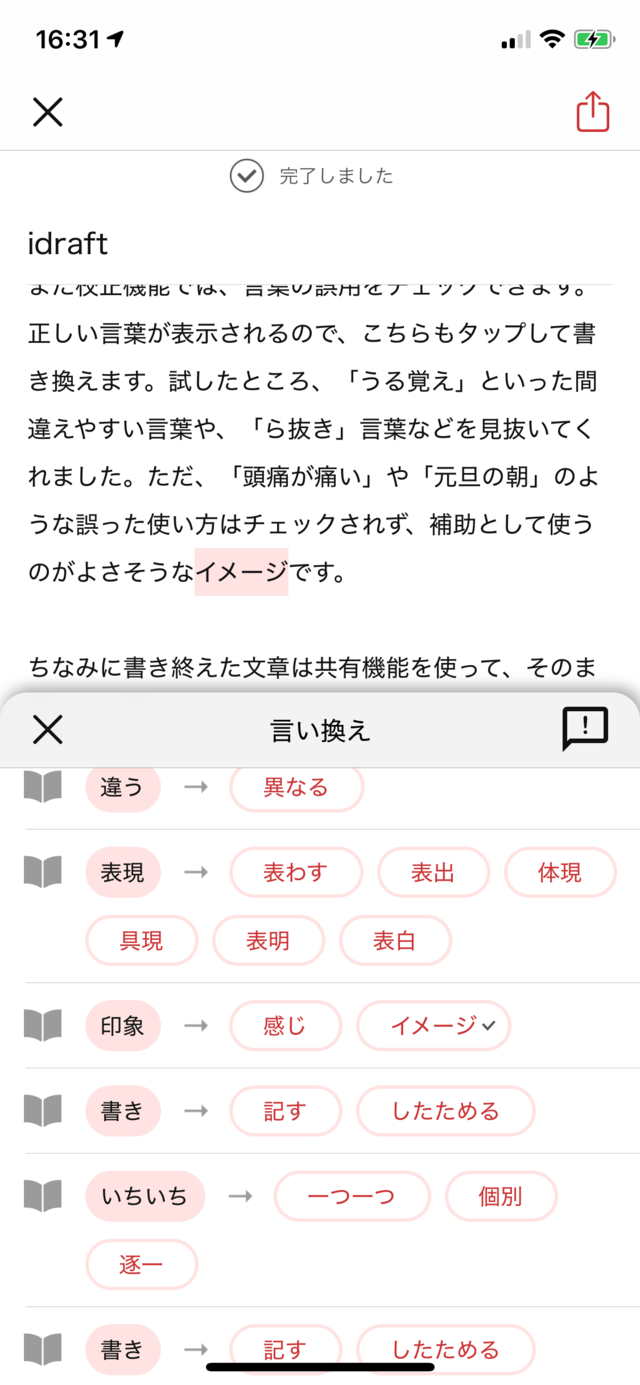Share the document via share icon

[x=592, y=111]
